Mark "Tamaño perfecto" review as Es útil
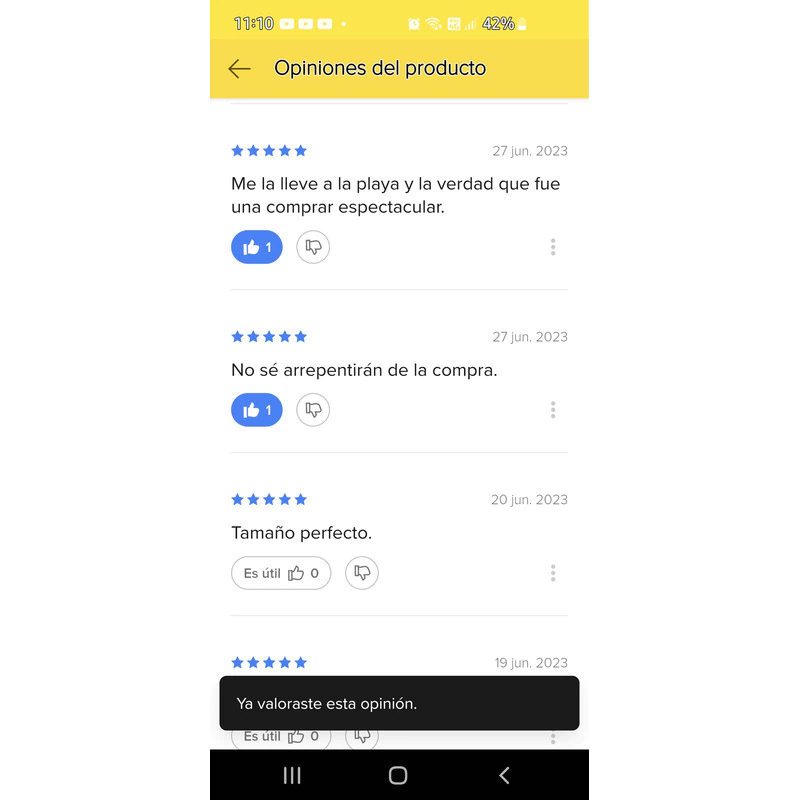 click(x=281, y=573)
